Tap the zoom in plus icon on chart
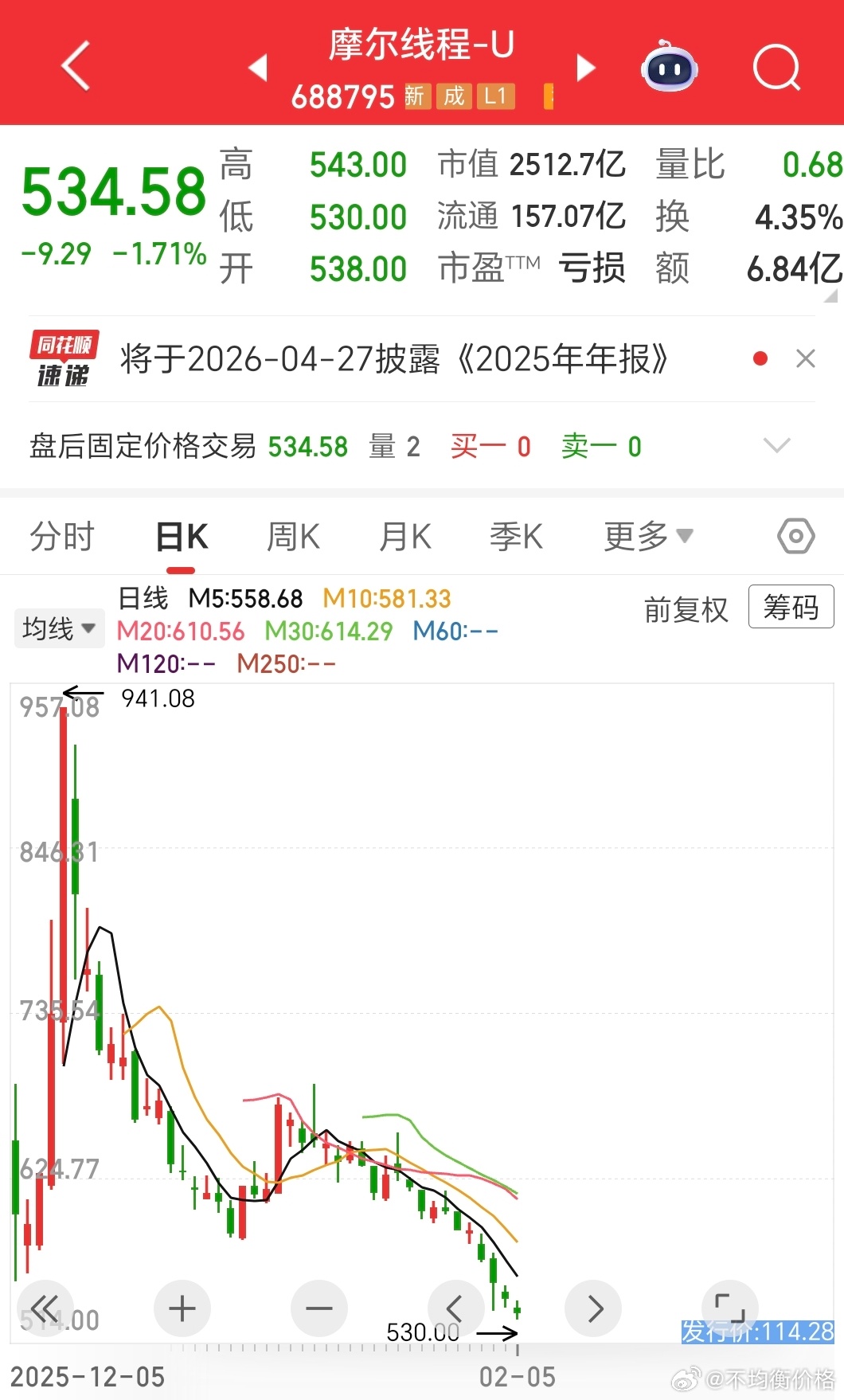This screenshot has height=1400, width=844. [x=182, y=1307]
